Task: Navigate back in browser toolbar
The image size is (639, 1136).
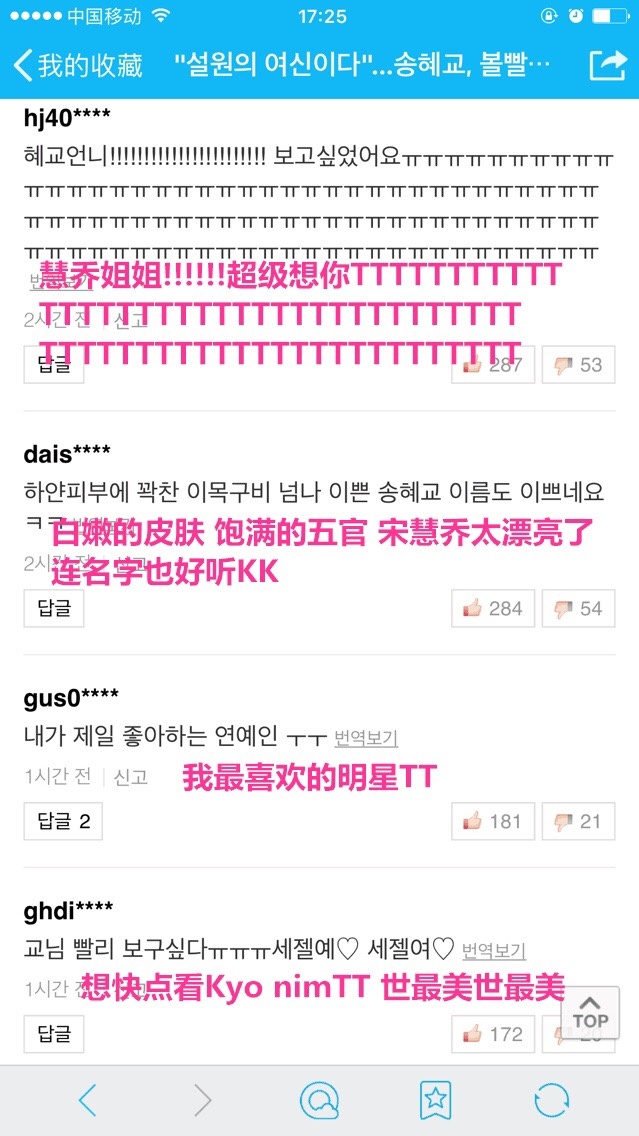Action: pyautogui.click(x=88, y=1100)
